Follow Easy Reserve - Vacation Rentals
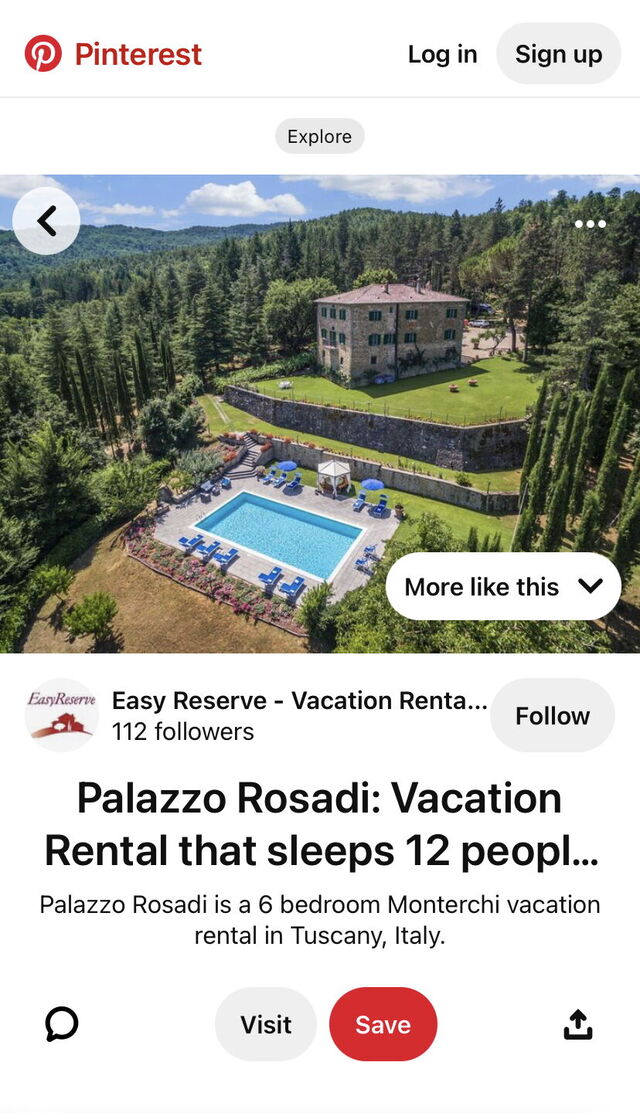 552,716
